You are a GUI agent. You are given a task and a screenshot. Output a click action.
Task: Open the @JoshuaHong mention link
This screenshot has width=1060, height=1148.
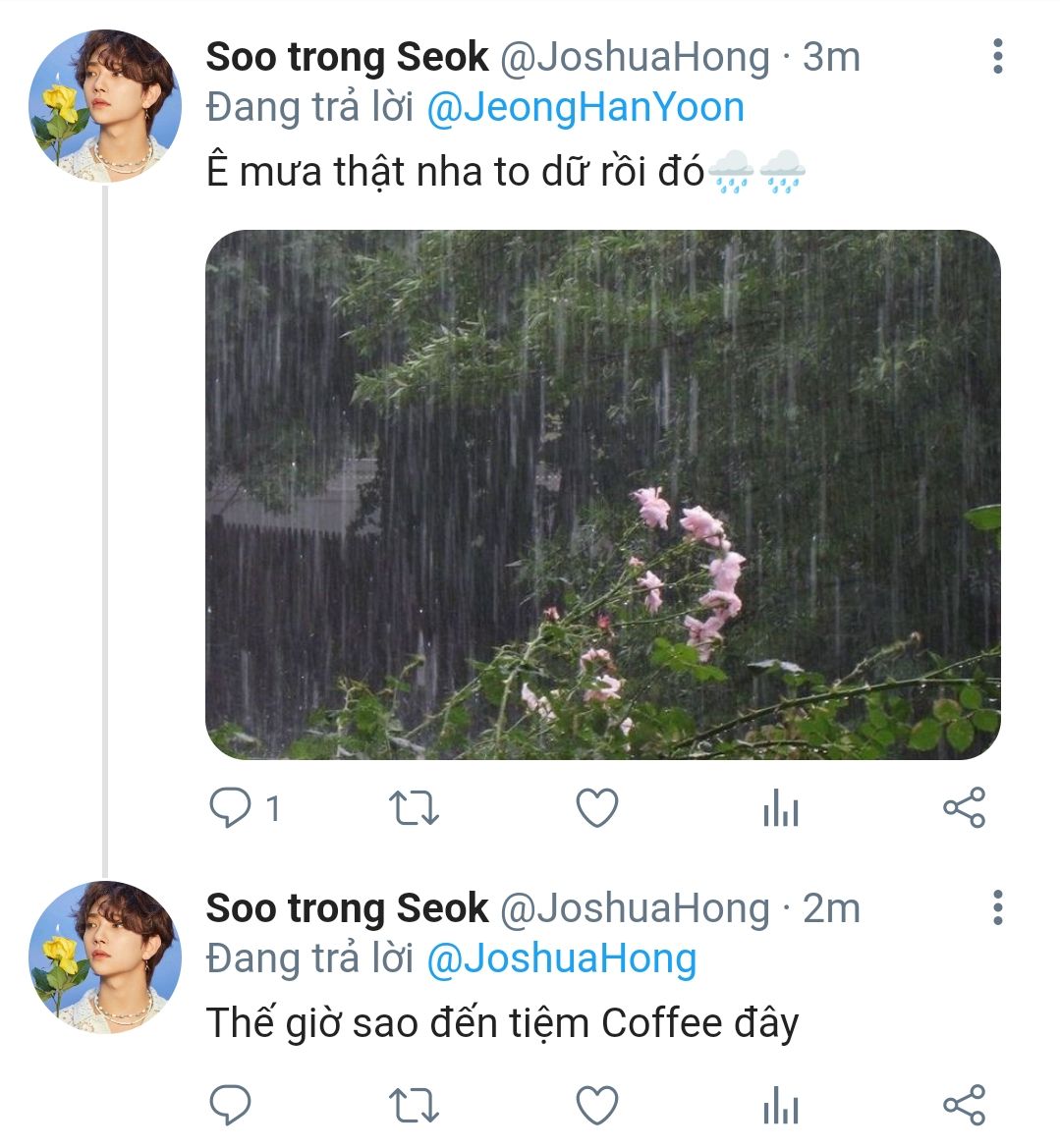pos(561,958)
